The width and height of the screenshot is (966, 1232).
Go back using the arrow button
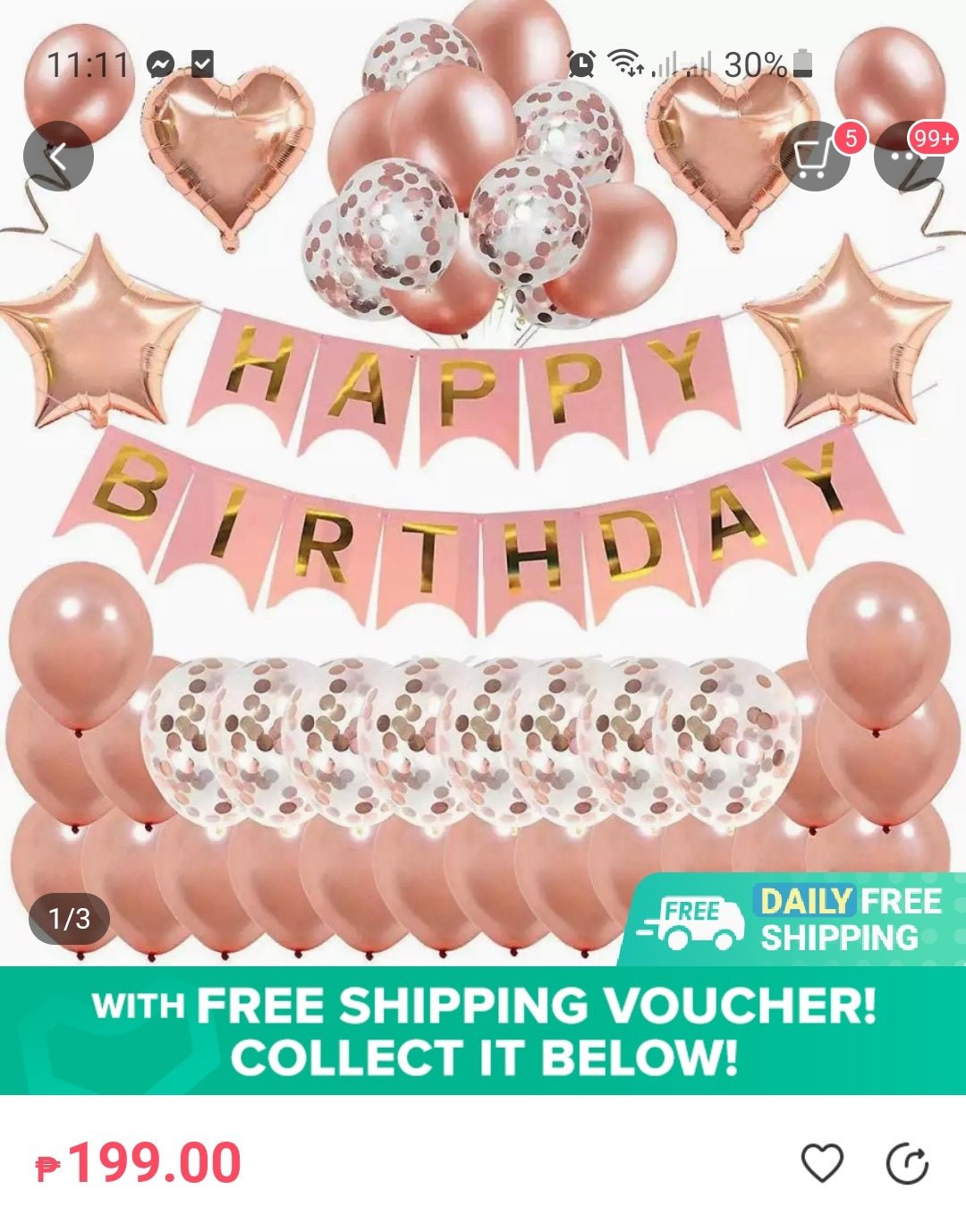58,157
